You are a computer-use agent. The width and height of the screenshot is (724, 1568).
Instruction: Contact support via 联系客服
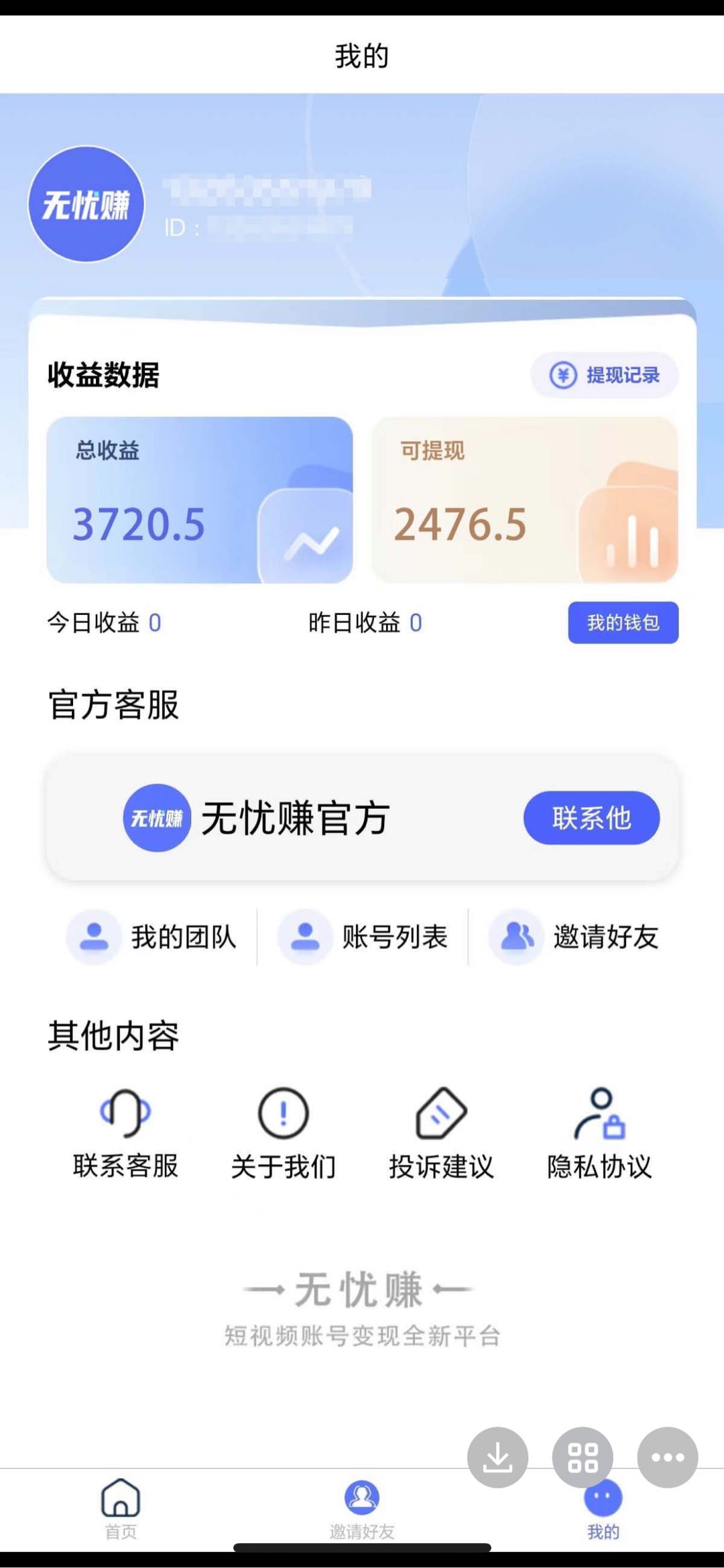[125, 1133]
